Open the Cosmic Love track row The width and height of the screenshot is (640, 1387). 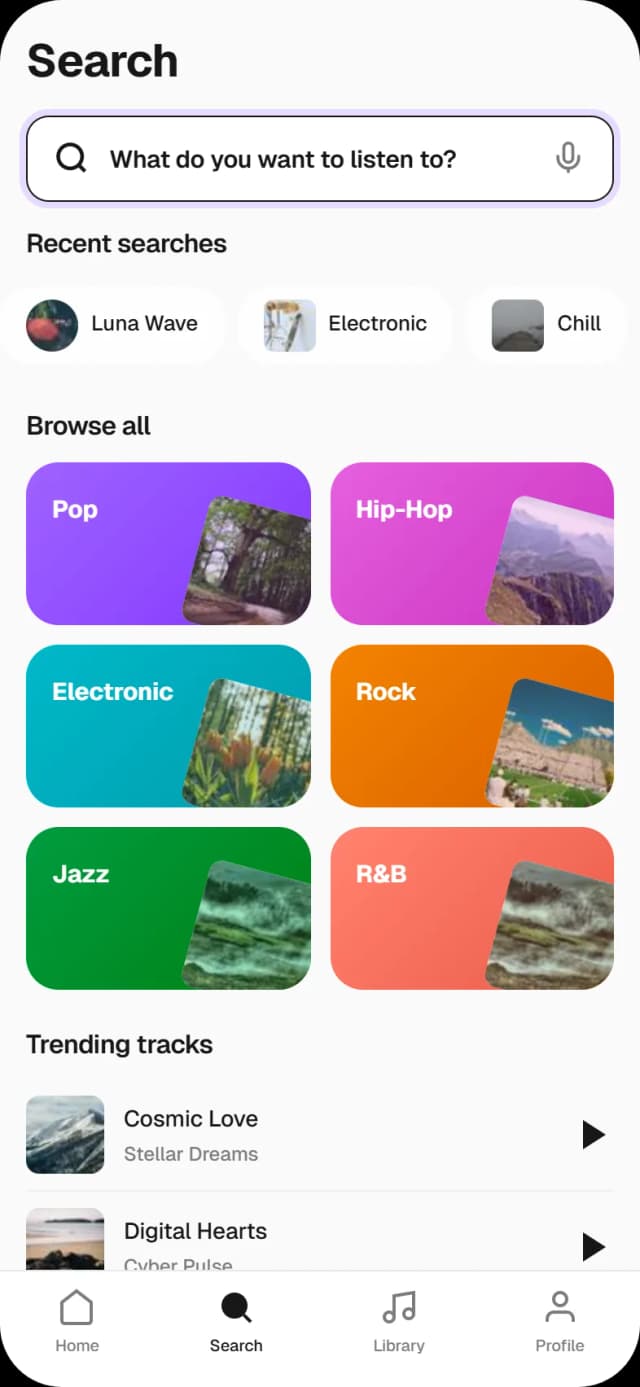coord(300,1135)
